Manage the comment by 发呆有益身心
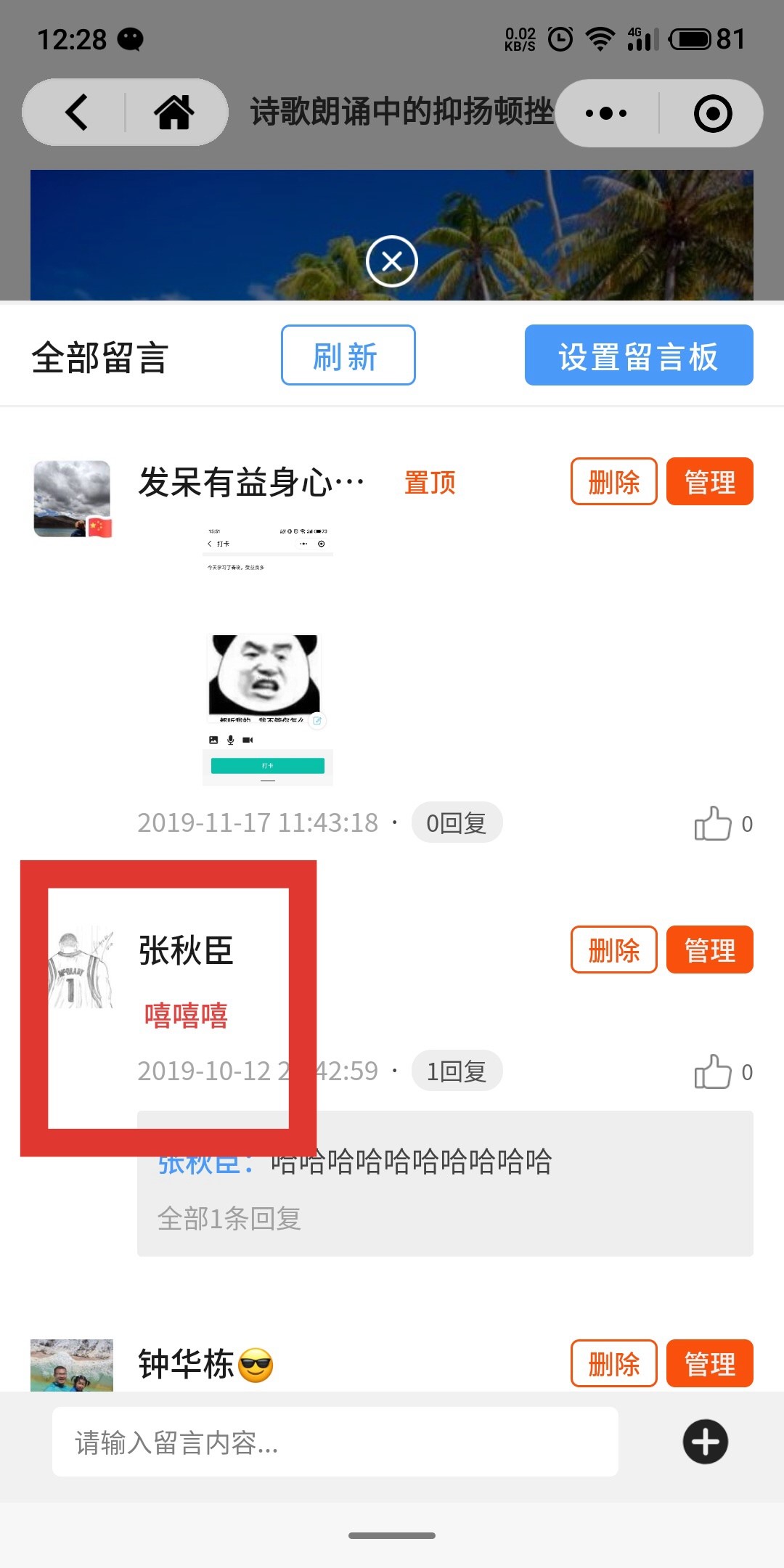Viewport: 784px width, 1568px height. tap(709, 481)
